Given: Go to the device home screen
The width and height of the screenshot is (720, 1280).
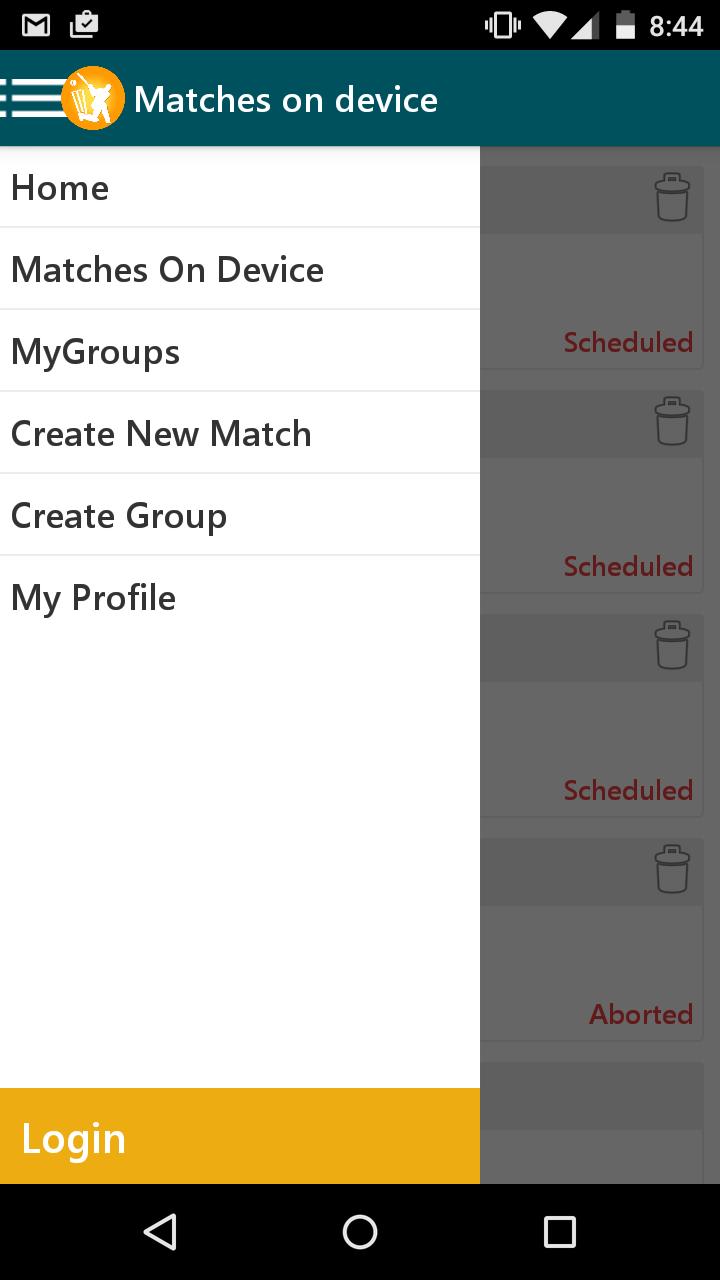Looking at the screenshot, I should (360, 1232).
